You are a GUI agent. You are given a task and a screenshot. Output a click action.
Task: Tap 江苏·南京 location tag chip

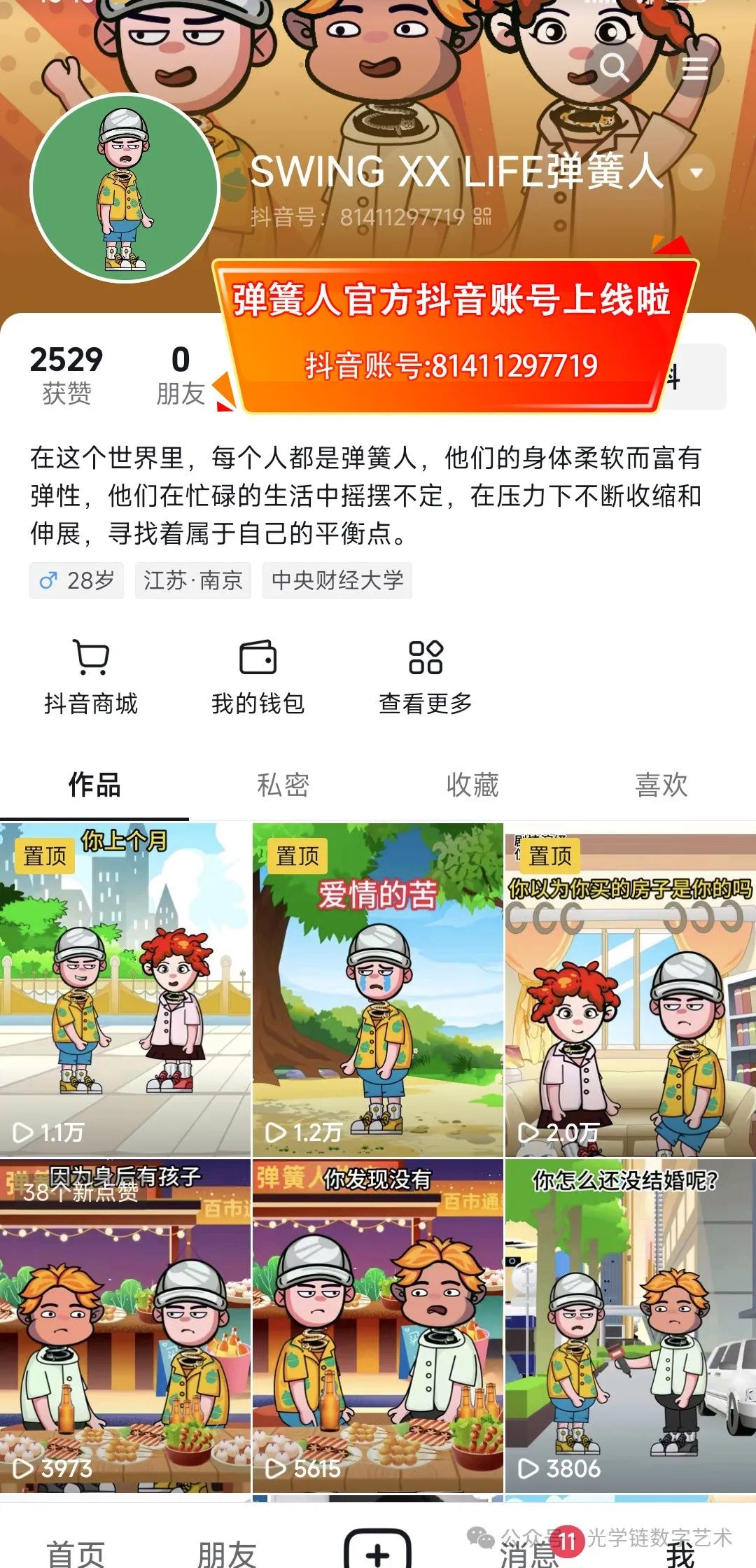194,580
